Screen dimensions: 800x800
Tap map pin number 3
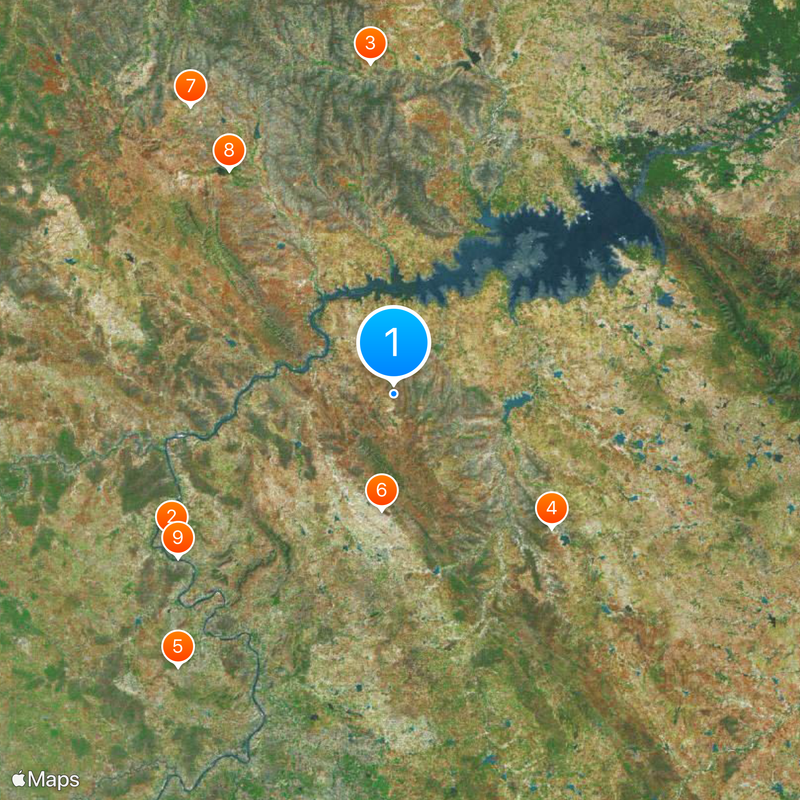(x=371, y=43)
